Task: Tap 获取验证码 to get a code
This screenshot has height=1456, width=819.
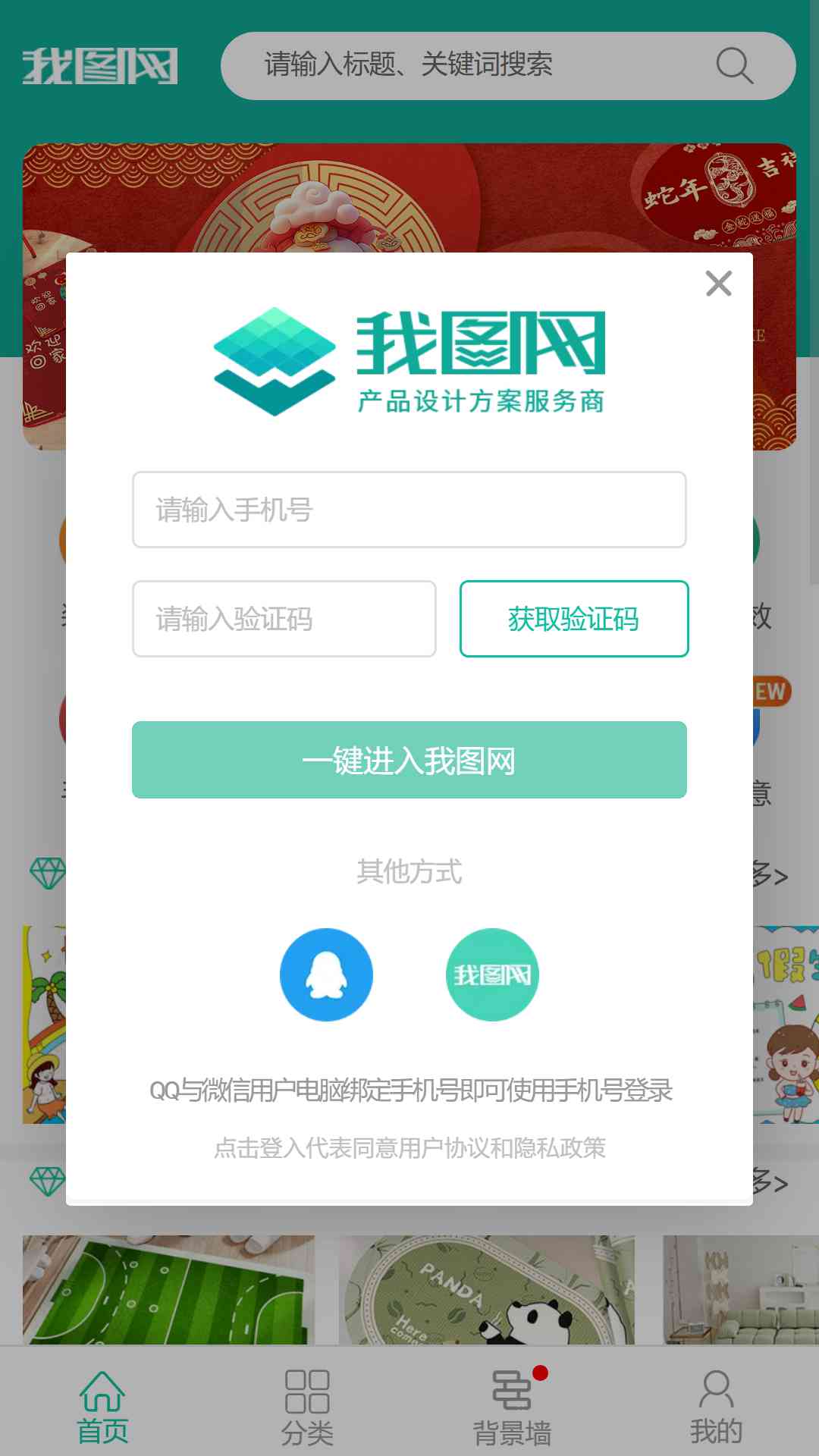Action: [574, 619]
